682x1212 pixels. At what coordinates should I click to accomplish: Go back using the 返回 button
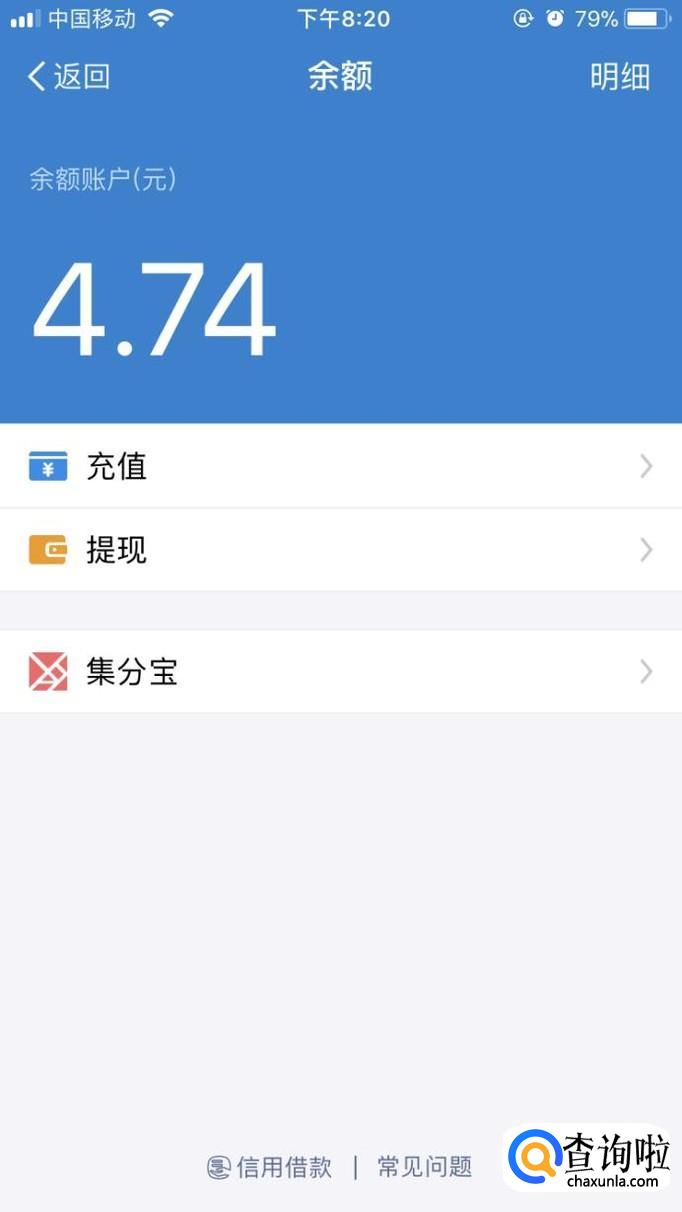[68, 77]
